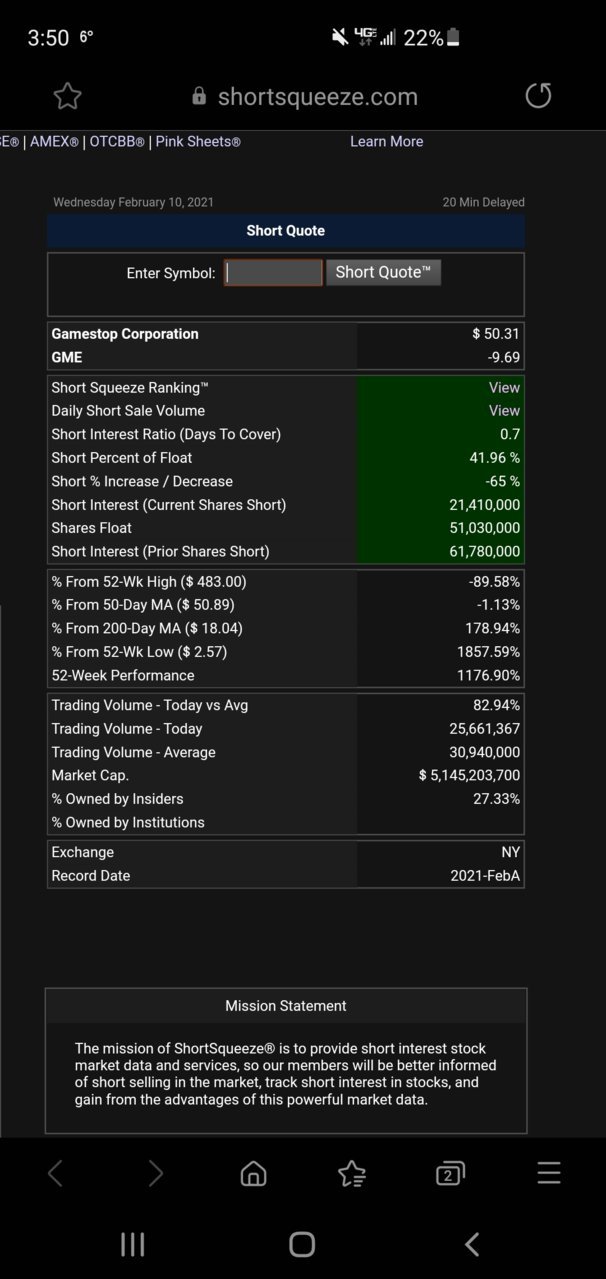Go forward in browser history
Viewport: 606px width, 1279px height.
tap(155, 1173)
